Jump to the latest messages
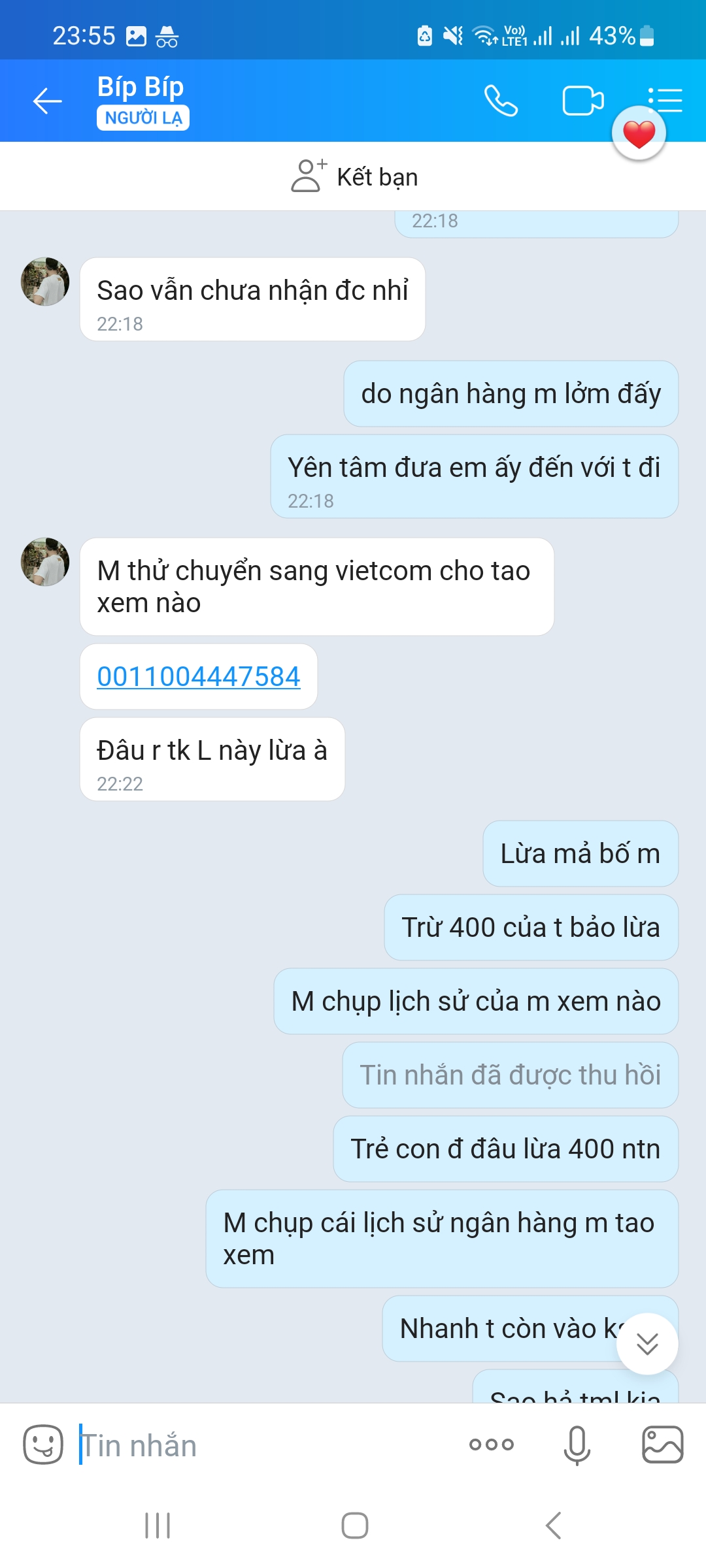 tap(647, 1344)
